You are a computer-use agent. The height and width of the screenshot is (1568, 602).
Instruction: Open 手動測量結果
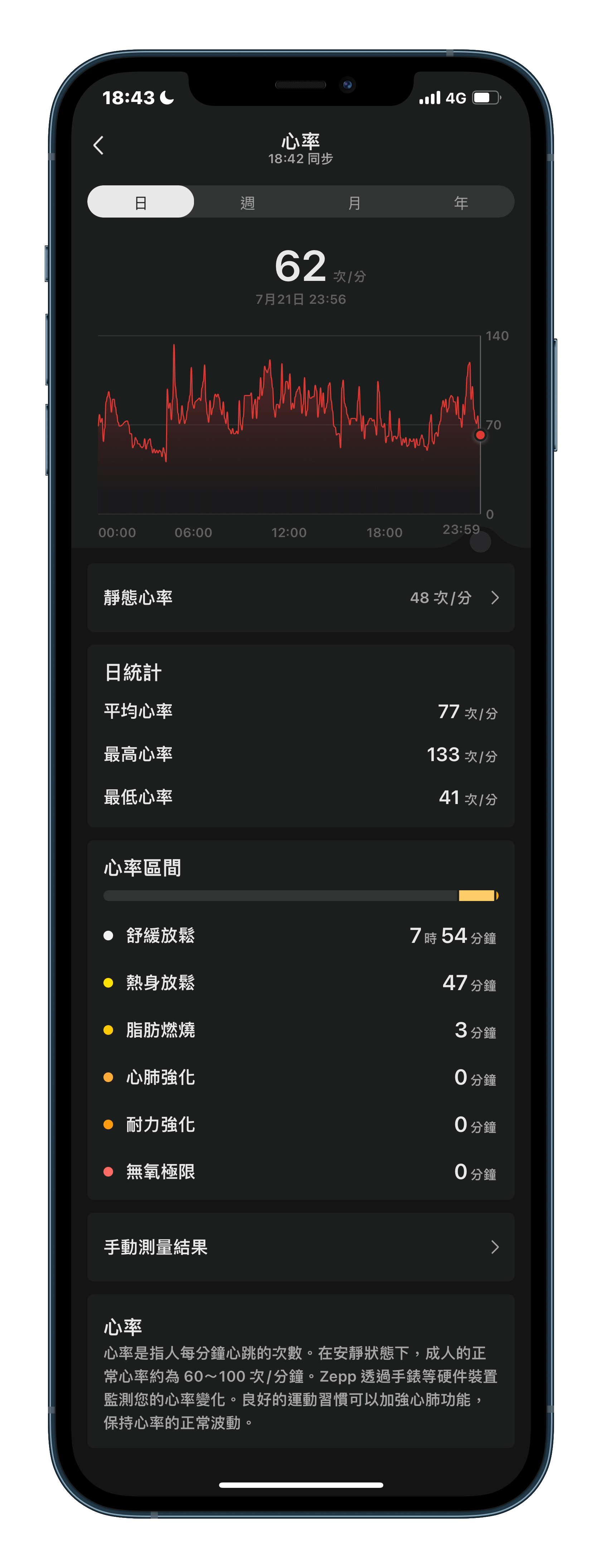tap(301, 1247)
